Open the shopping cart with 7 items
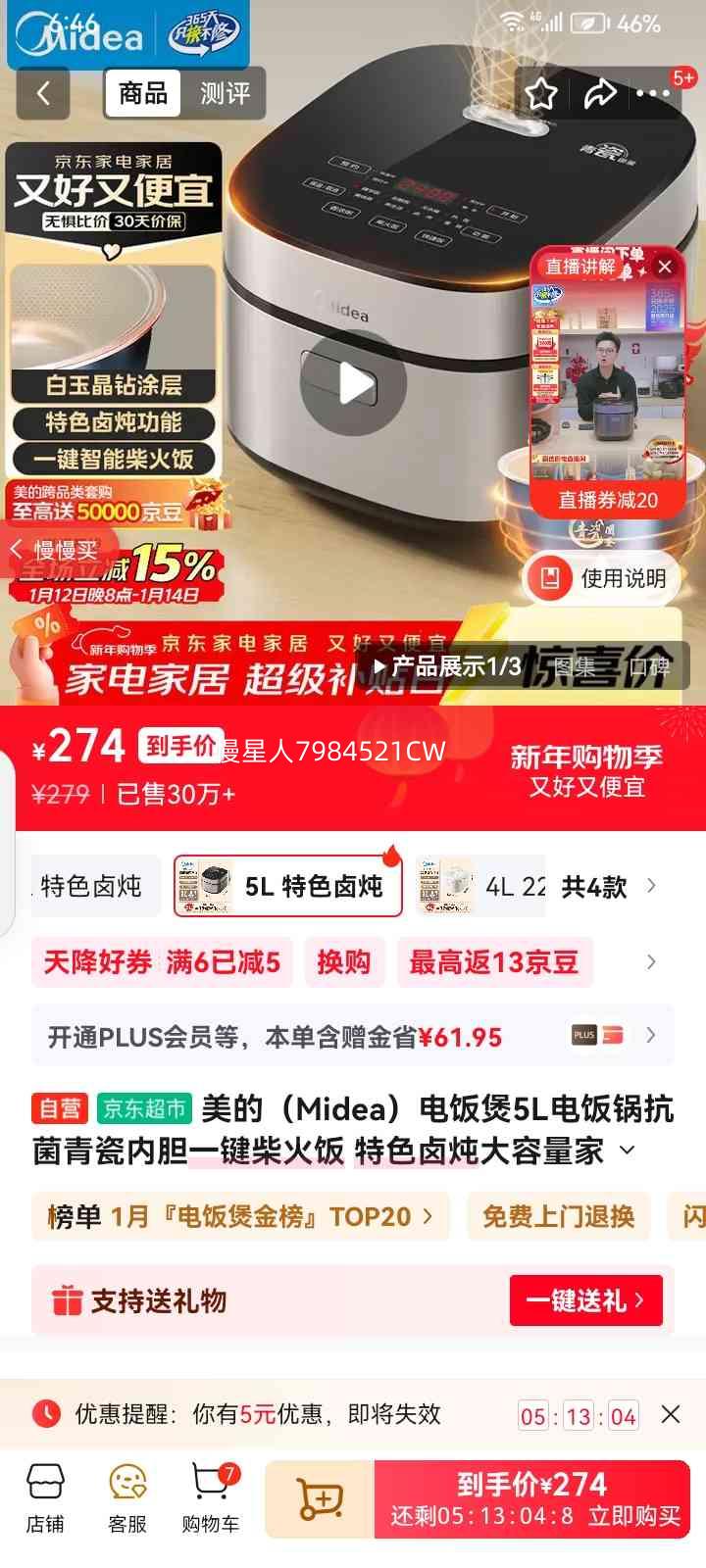This screenshot has height=1568, width=706. click(208, 1494)
